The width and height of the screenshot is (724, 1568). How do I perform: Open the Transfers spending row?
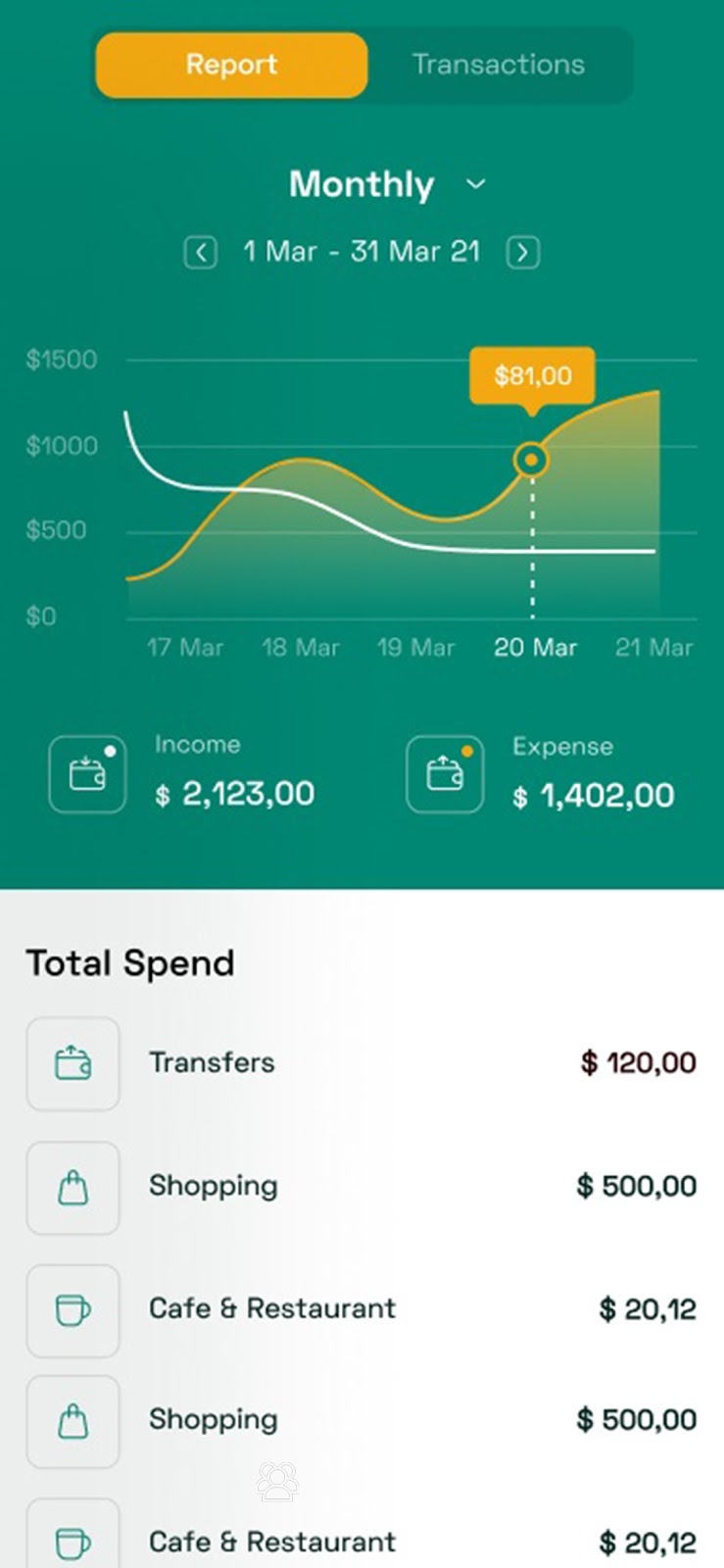click(362, 1063)
